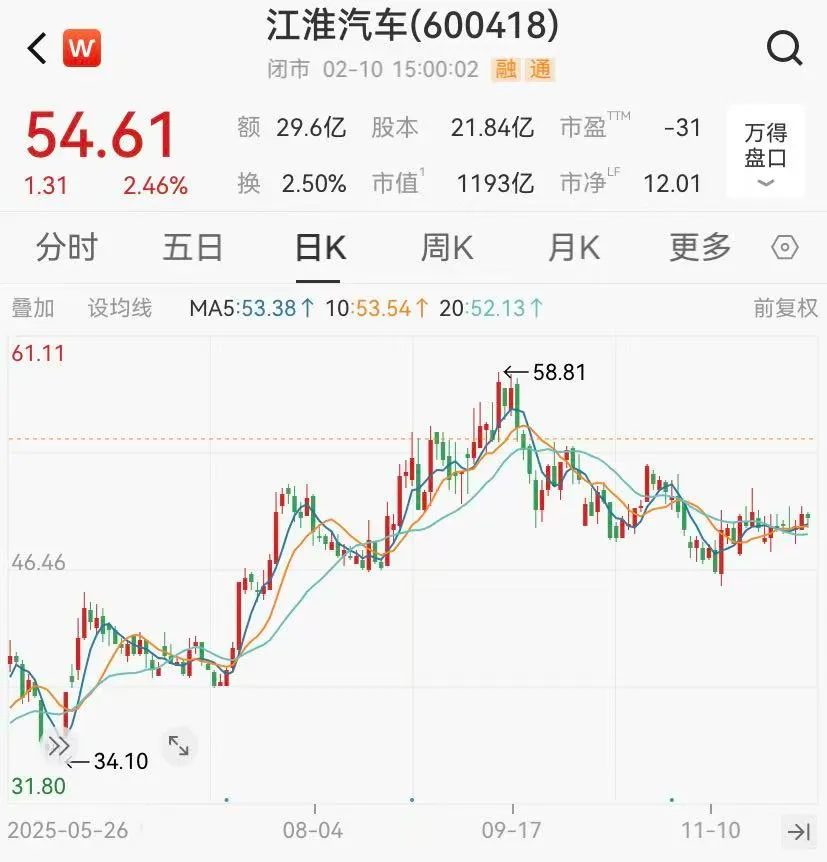The width and height of the screenshot is (827, 862).
Task: Tap the back arrow at top left
Action: (x=36, y=46)
